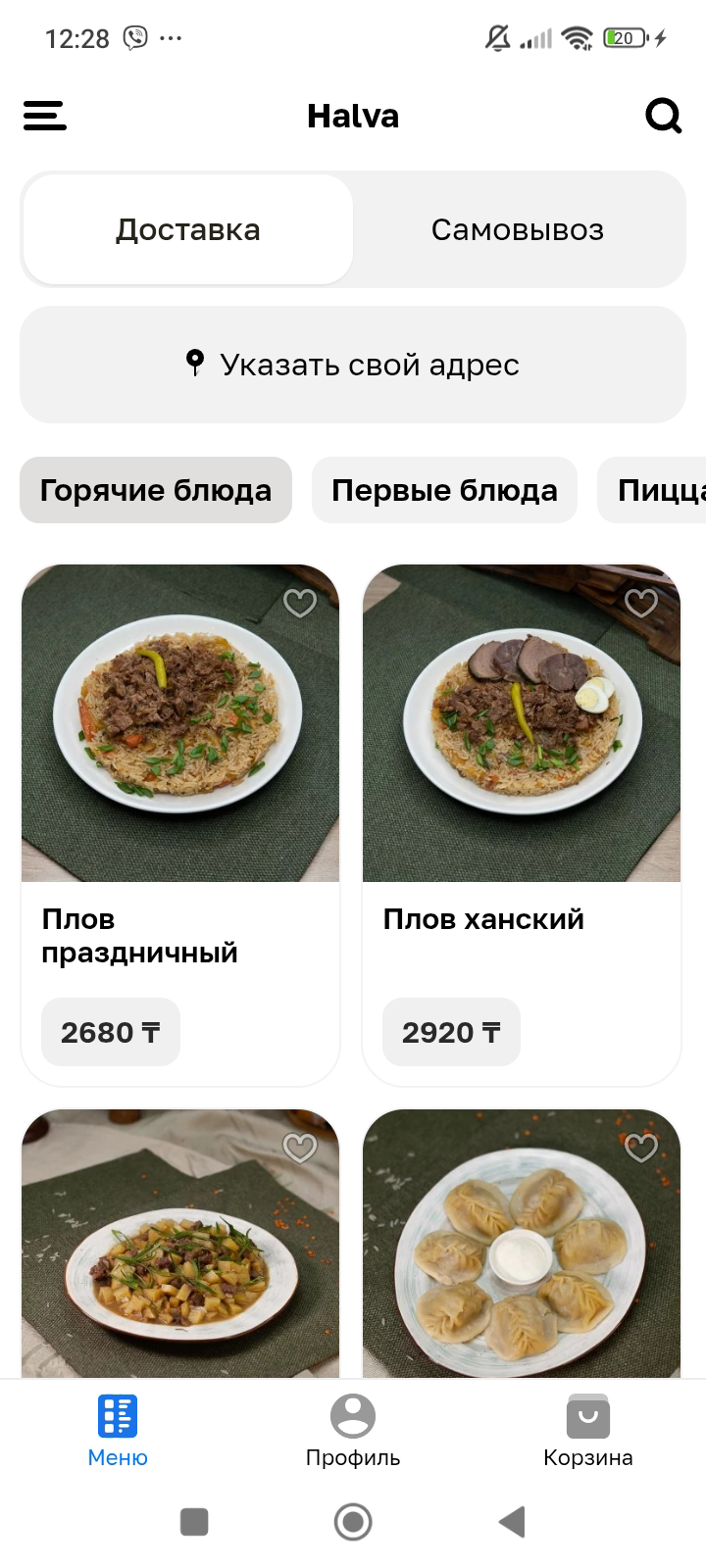
Task: Switch to the Доставка option
Action: 187,230
